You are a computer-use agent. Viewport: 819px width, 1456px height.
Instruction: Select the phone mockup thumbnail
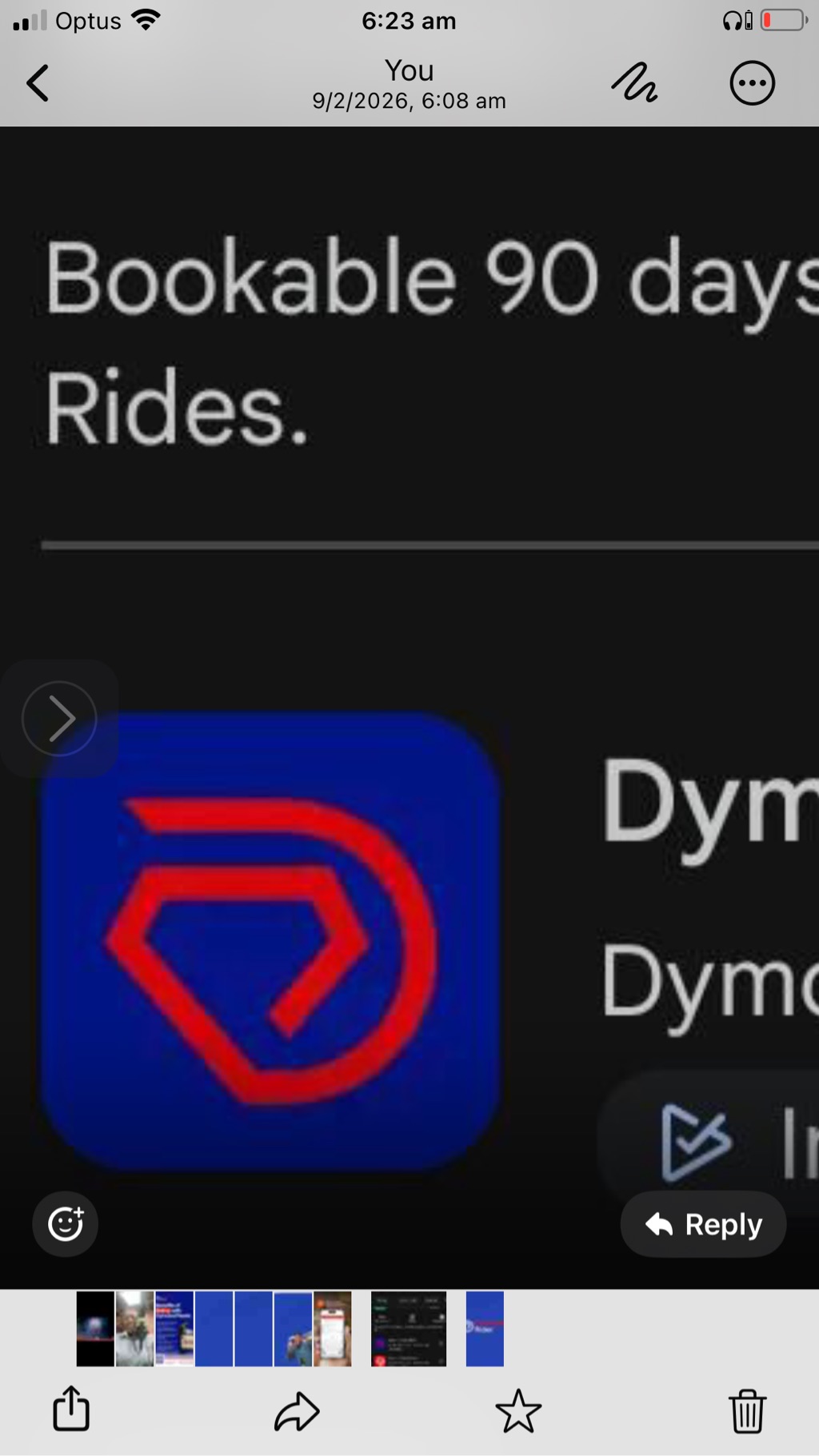[x=333, y=1329]
